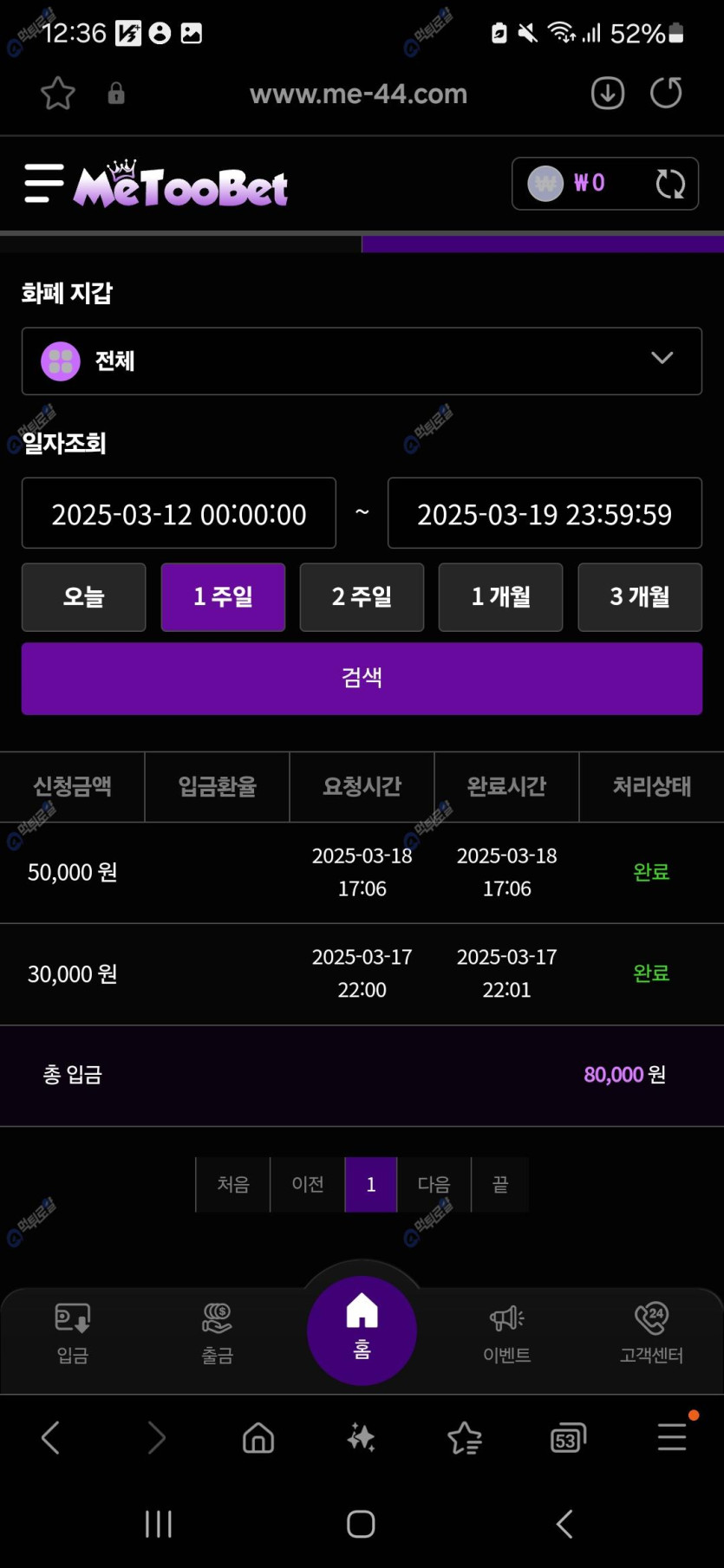Viewport: 724px width, 1568px height.
Task: Open the 이벤트 events tab
Action: click(507, 1334)
